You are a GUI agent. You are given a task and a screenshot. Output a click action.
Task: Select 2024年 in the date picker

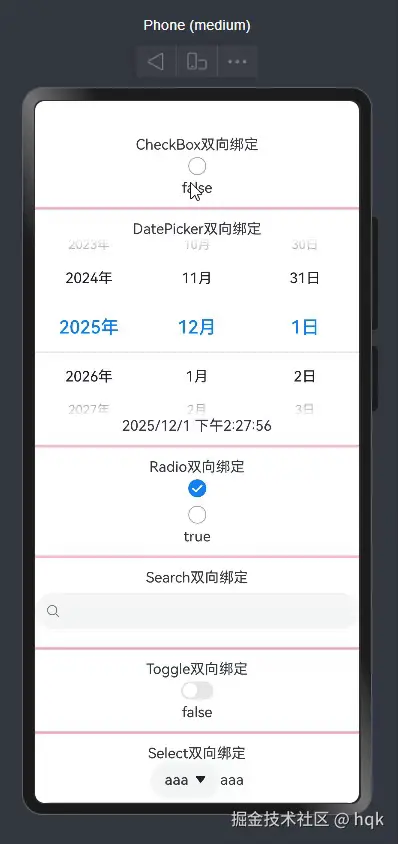[89, 278]
